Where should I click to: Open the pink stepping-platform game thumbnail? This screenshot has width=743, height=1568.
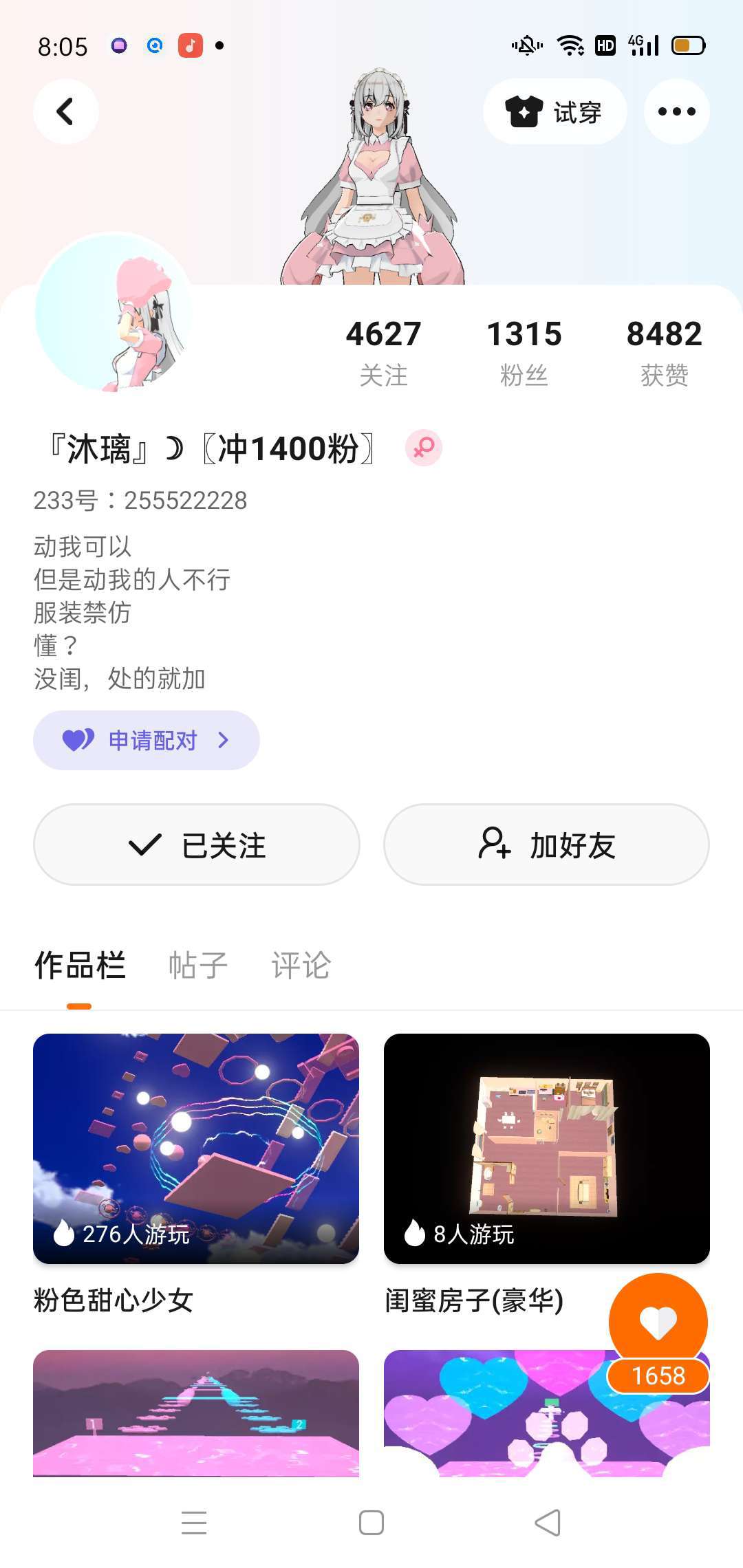196,1413
